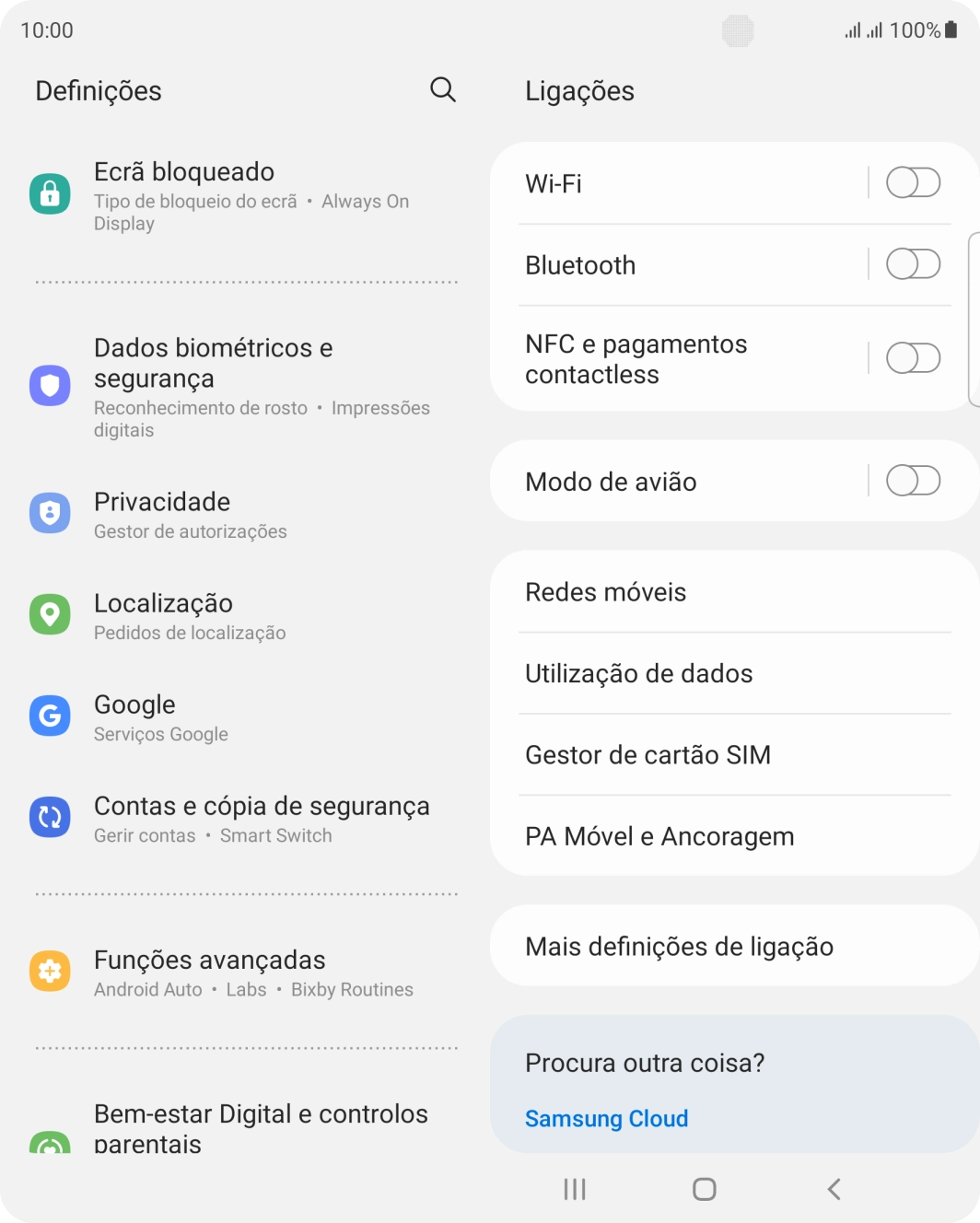This screenshot has width=980, height=1223.
Task: Select the Dados biométricos e segurança shield icon
Action: [51, 385]
